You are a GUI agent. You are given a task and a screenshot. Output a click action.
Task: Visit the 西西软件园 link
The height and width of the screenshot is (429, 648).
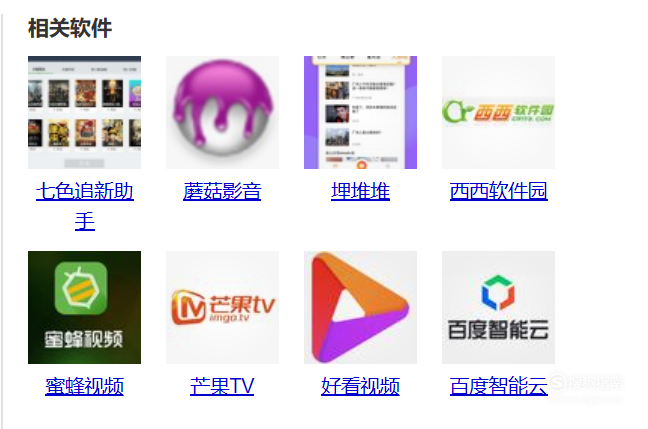point(498,192)
